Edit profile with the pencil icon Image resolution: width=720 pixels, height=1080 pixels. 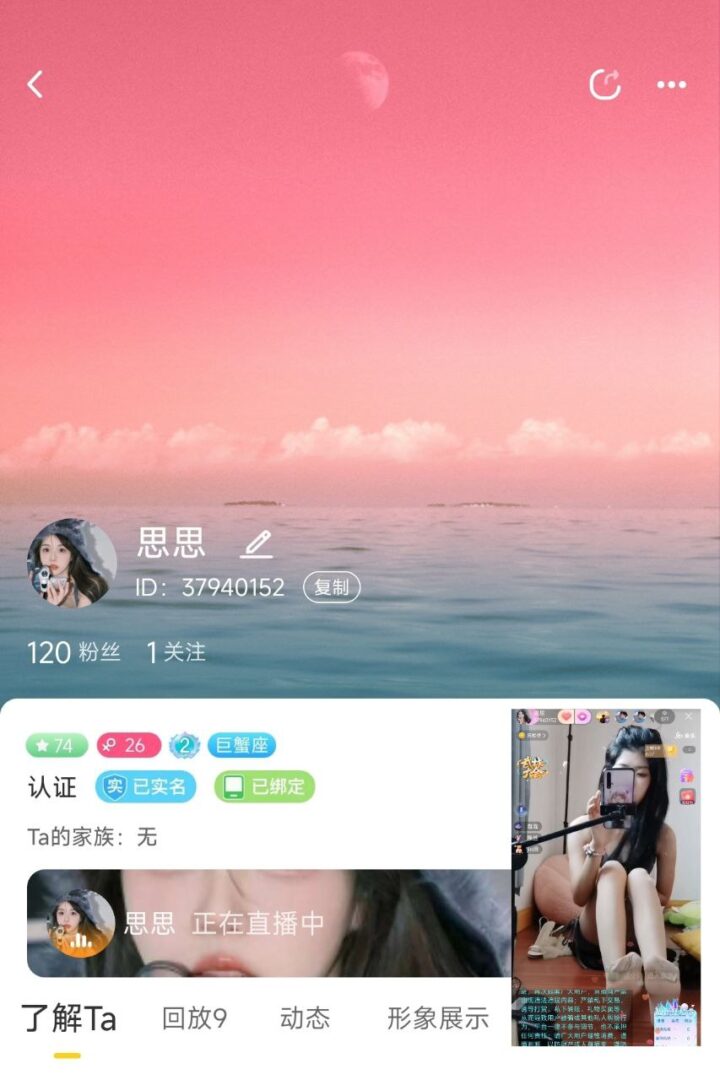coord(256,544)
